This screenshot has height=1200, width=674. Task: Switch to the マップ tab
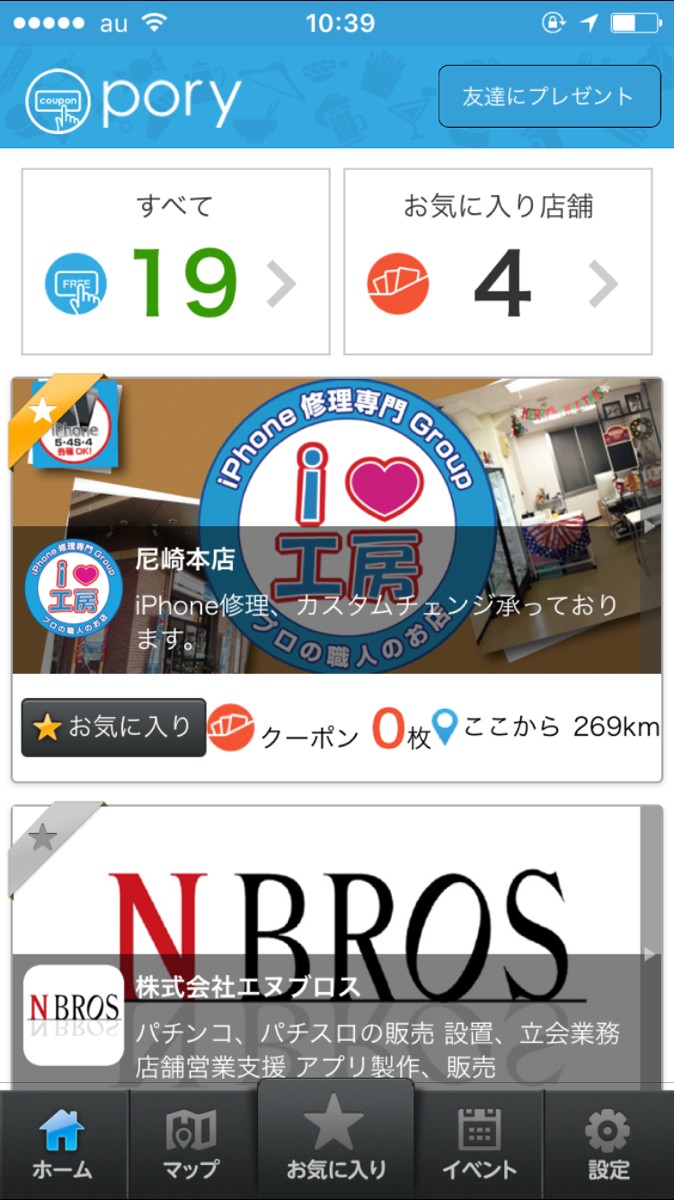click(191, 1145)
